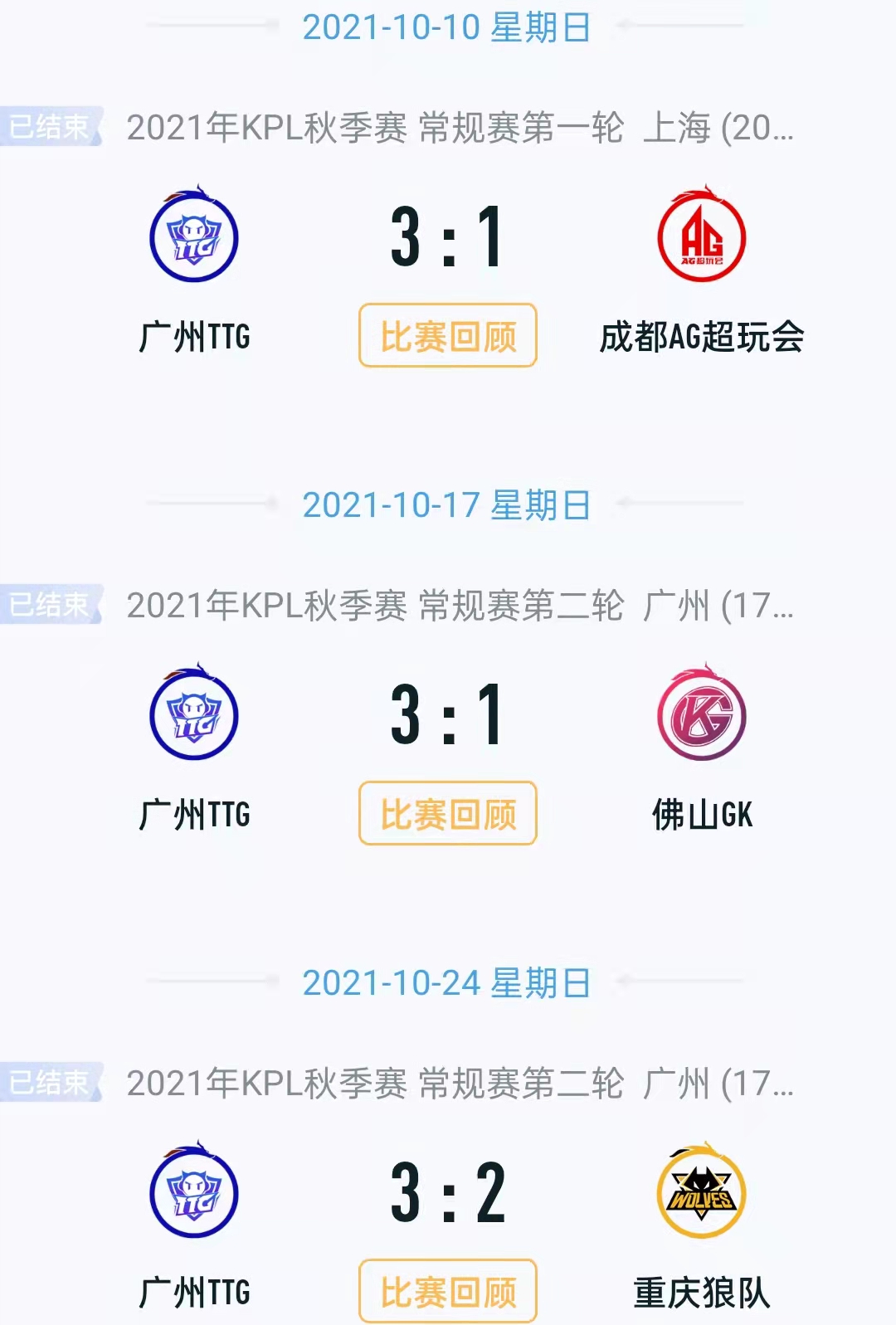Open 重庆狼队 team logo
Screen dimensions: 896x1325
[x=702, y=1192]
